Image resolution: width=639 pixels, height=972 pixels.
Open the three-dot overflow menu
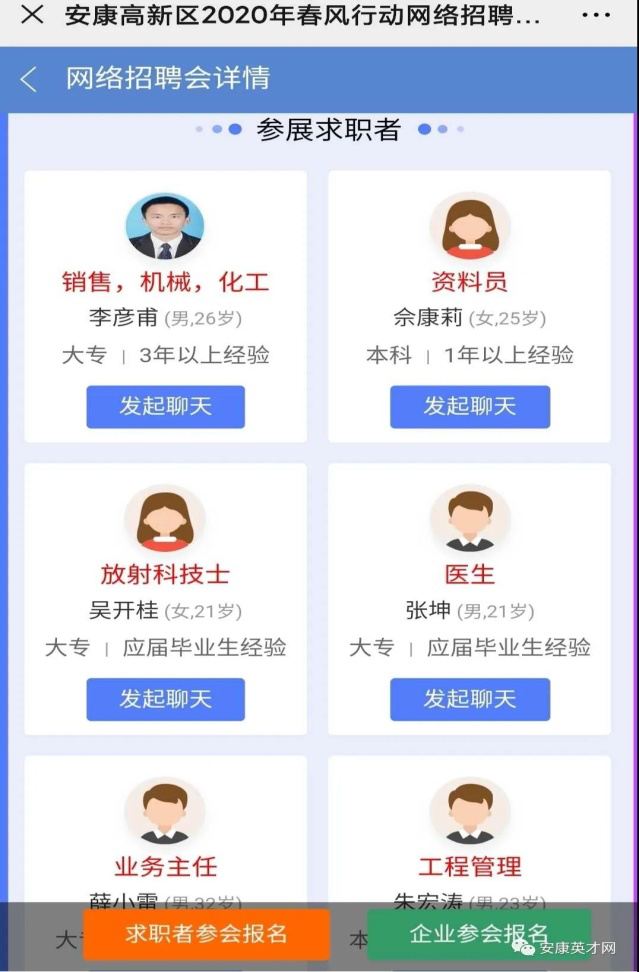595,16
